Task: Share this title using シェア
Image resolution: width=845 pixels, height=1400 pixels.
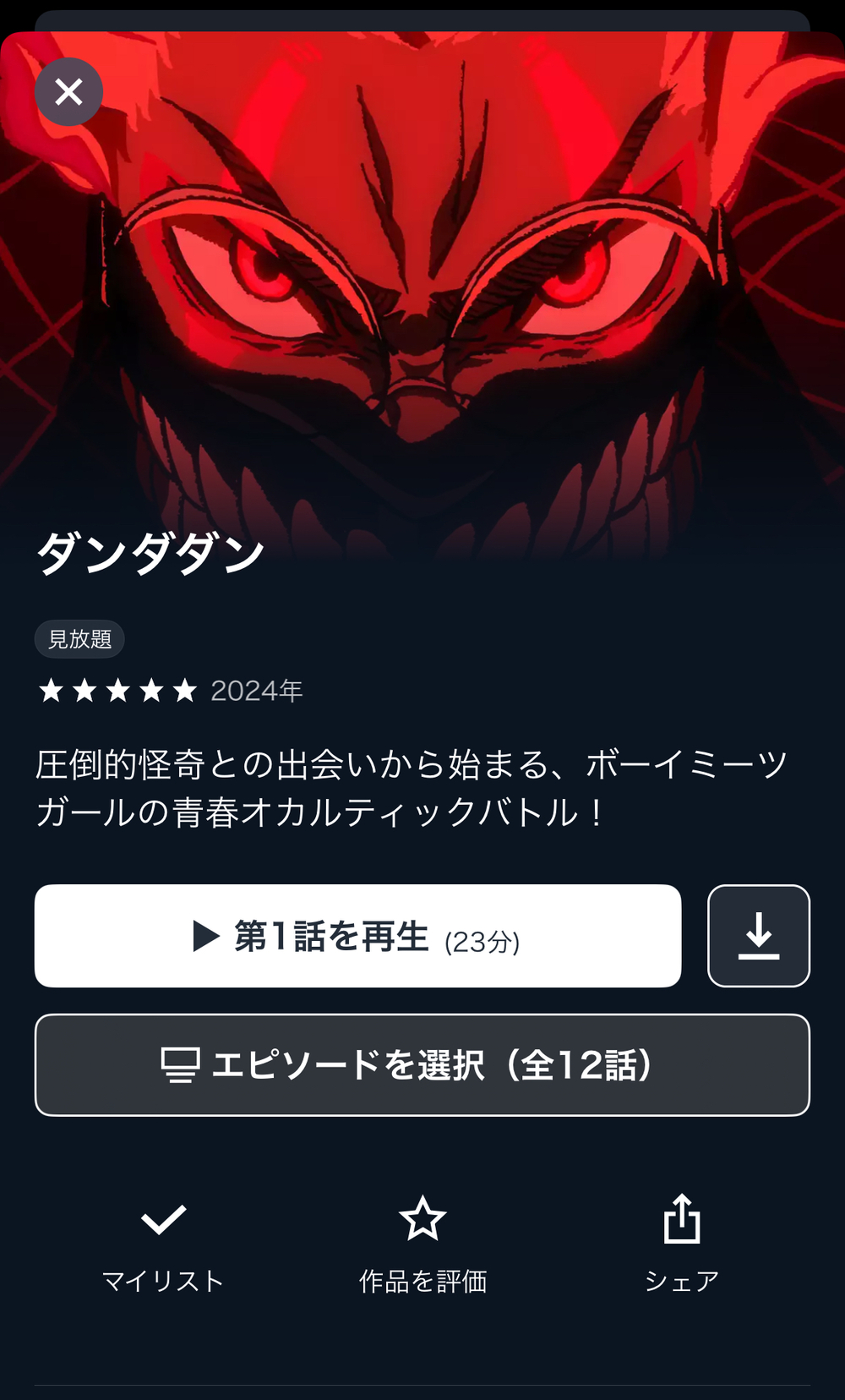Action: pos(681,1242)
